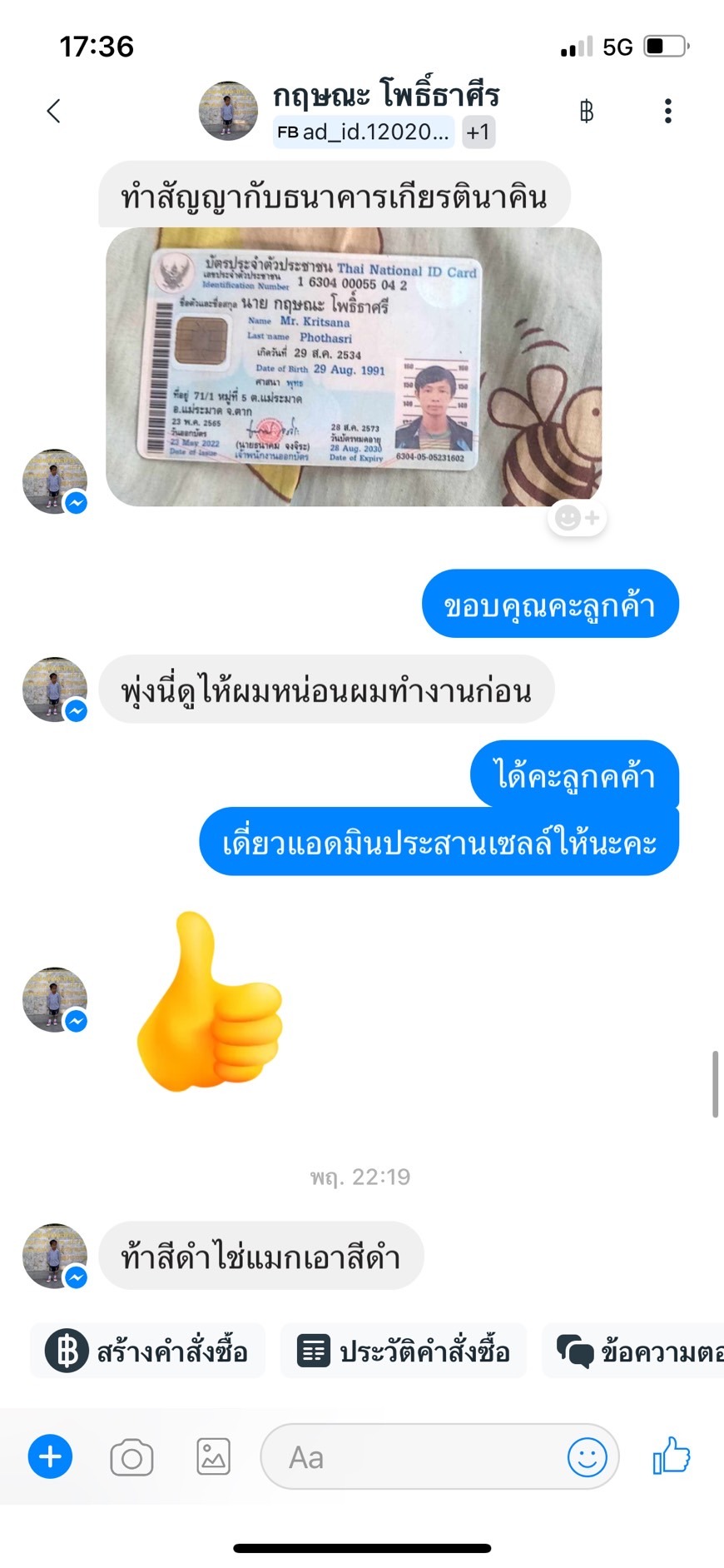This screenshot has height=1568, width=724.
Task: Tap the baht currency icon in header
Action: (587, 111)
